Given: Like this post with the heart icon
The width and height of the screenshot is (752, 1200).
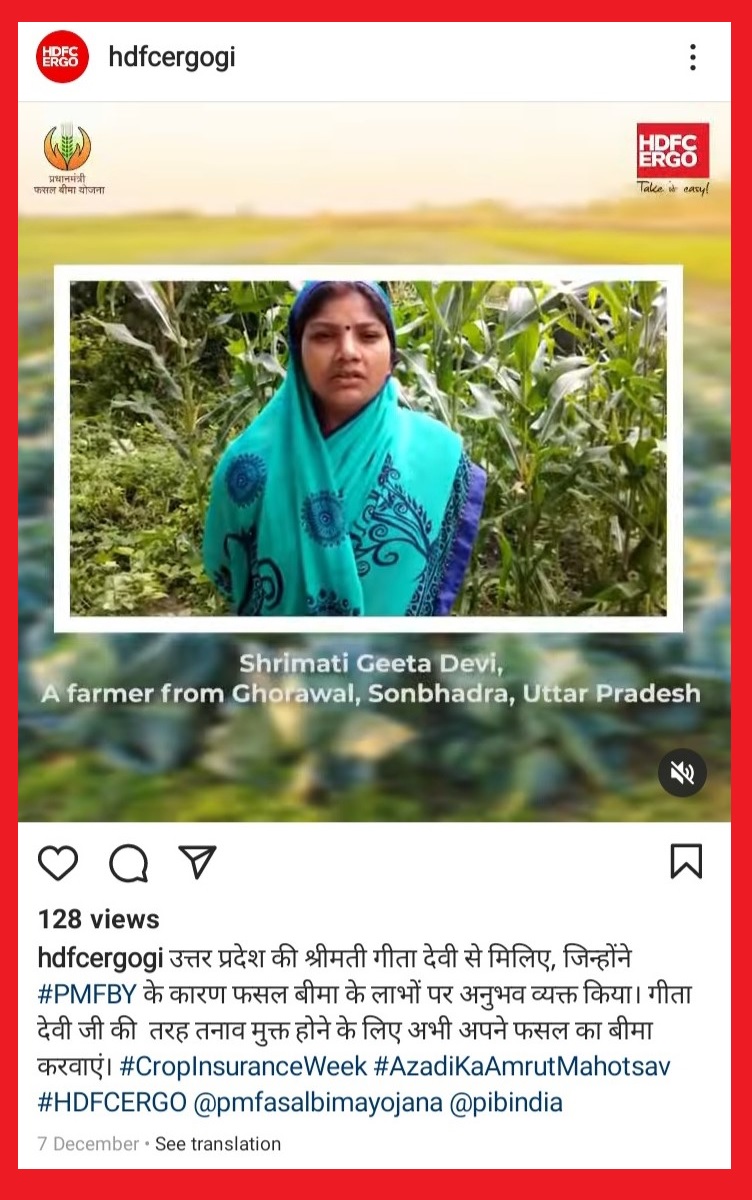Looking at the screenshot, I should point(58,862).
